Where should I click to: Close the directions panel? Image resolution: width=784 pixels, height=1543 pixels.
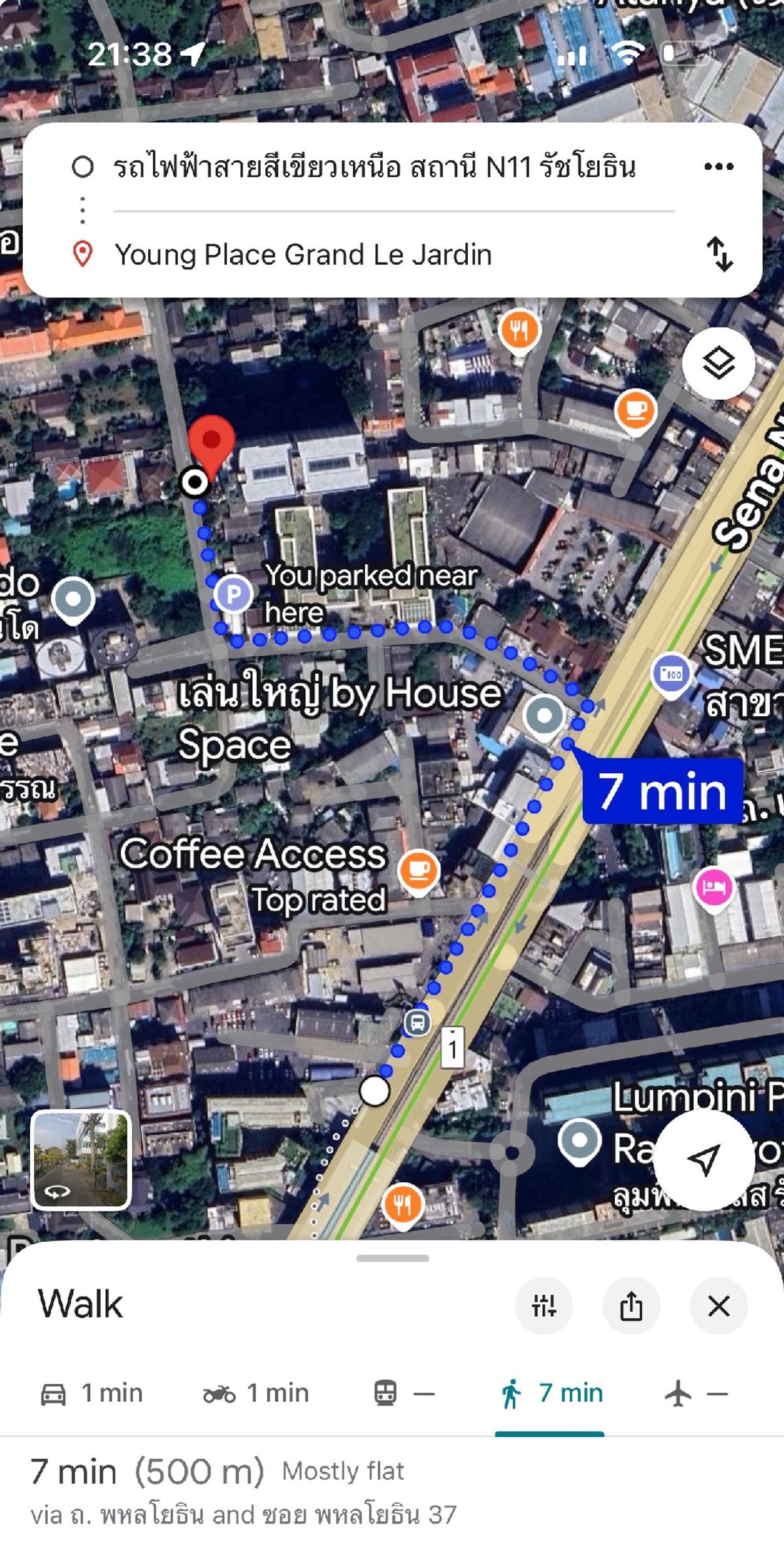[x=719, y=1306]
